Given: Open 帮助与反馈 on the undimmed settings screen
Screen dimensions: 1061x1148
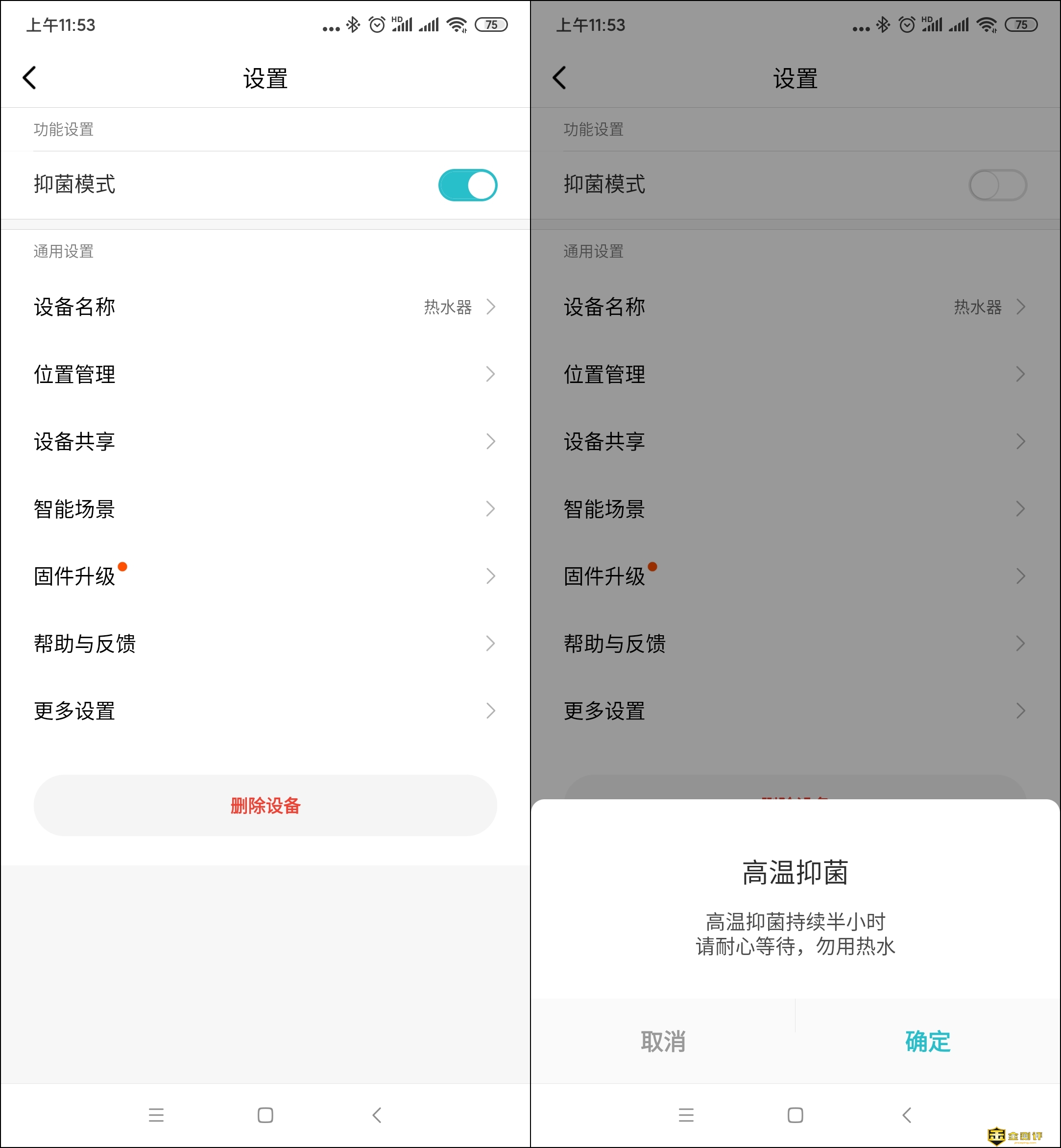Looking at the screenshot, I should coord(265,644).
